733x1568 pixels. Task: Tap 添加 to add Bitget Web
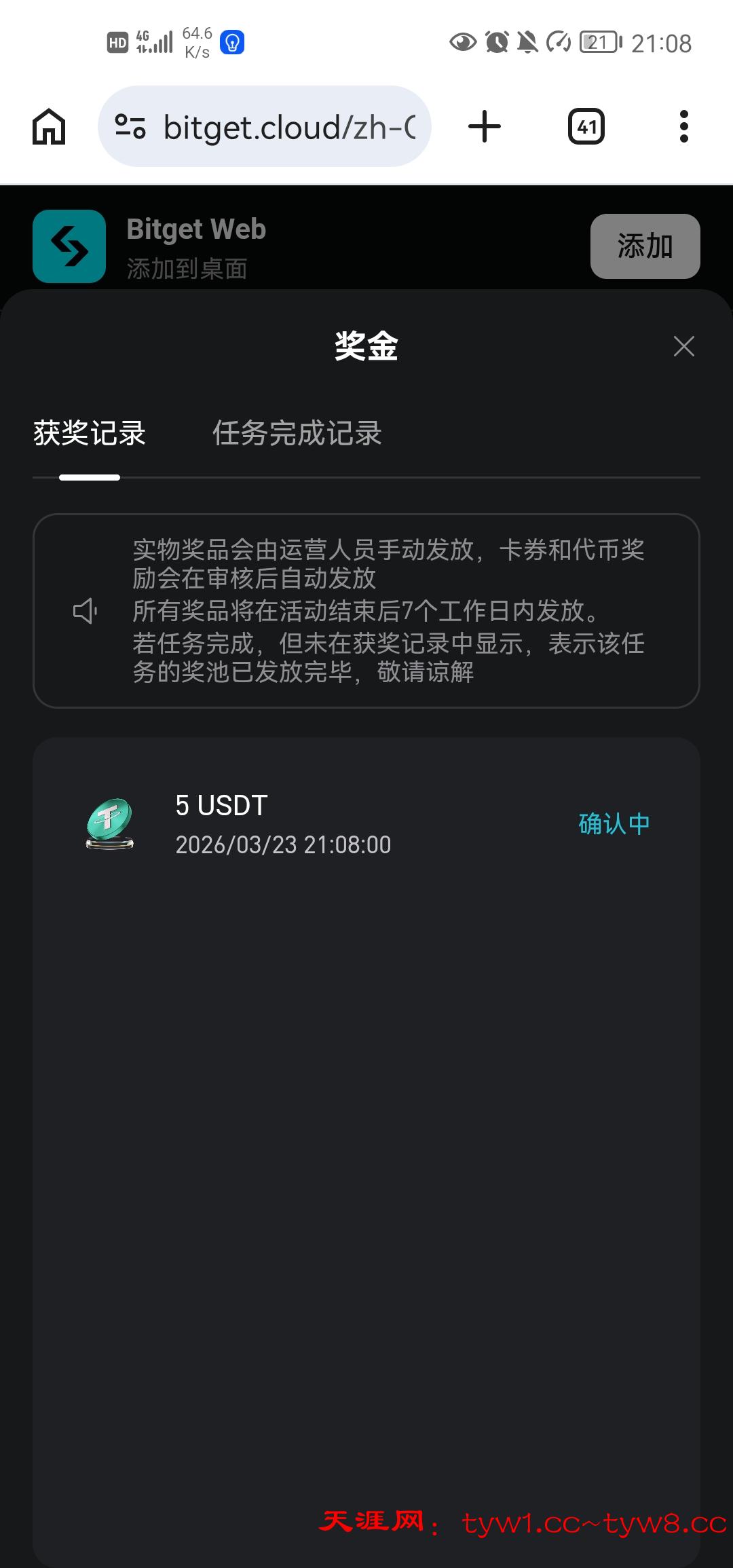pyautogui.click(x=645, y=246)
